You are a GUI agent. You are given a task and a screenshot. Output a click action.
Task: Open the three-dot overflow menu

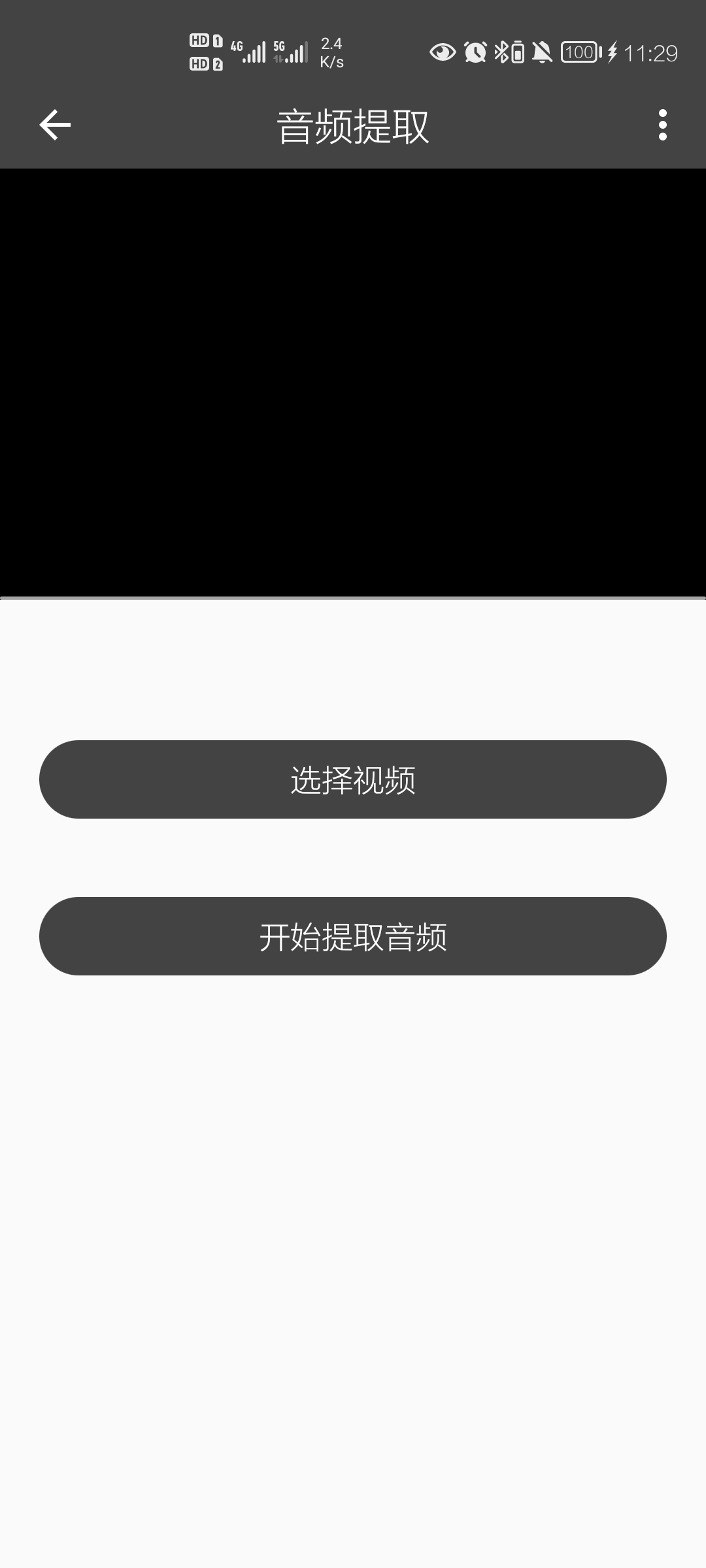[x=662, y=125]
